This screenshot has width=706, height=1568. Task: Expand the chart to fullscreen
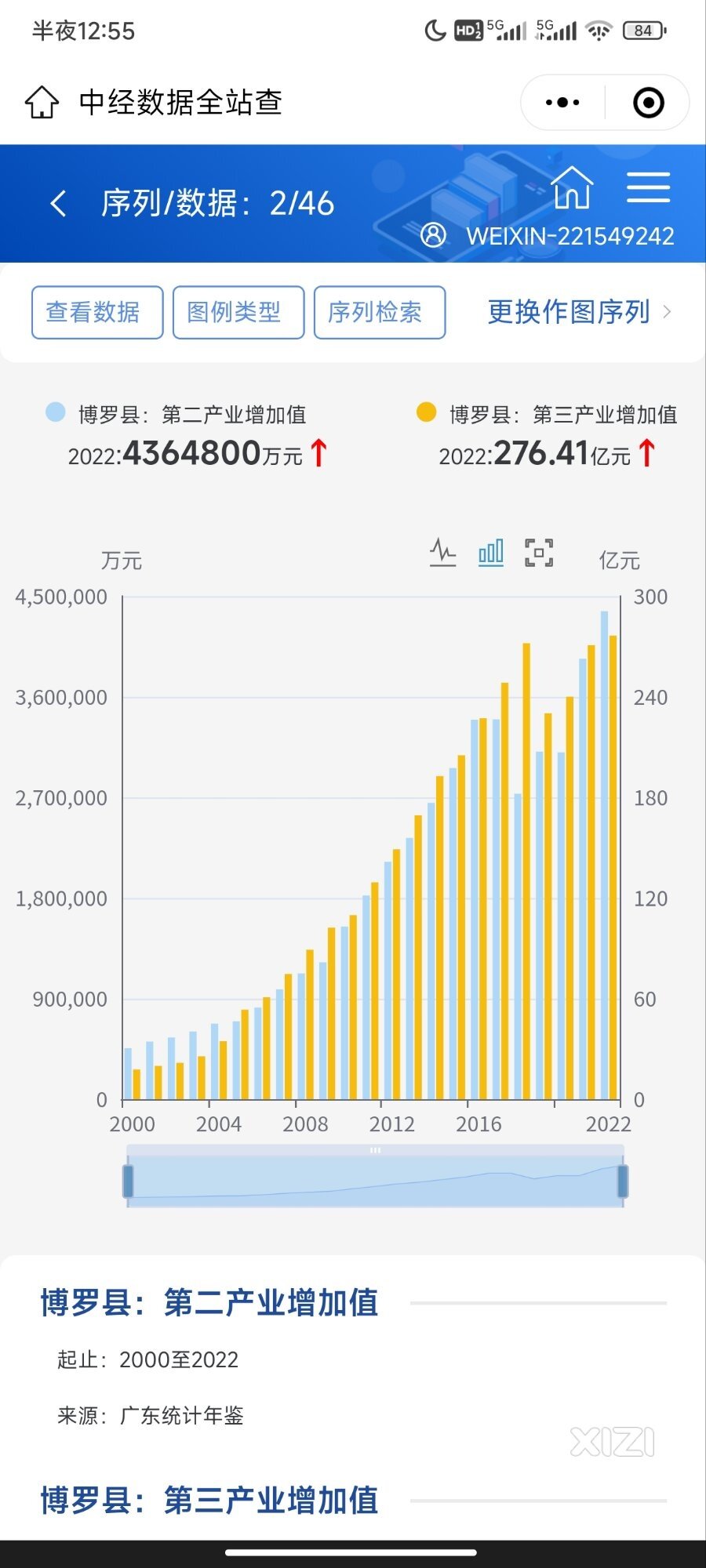pyautogui.click(x=539, y=553)
